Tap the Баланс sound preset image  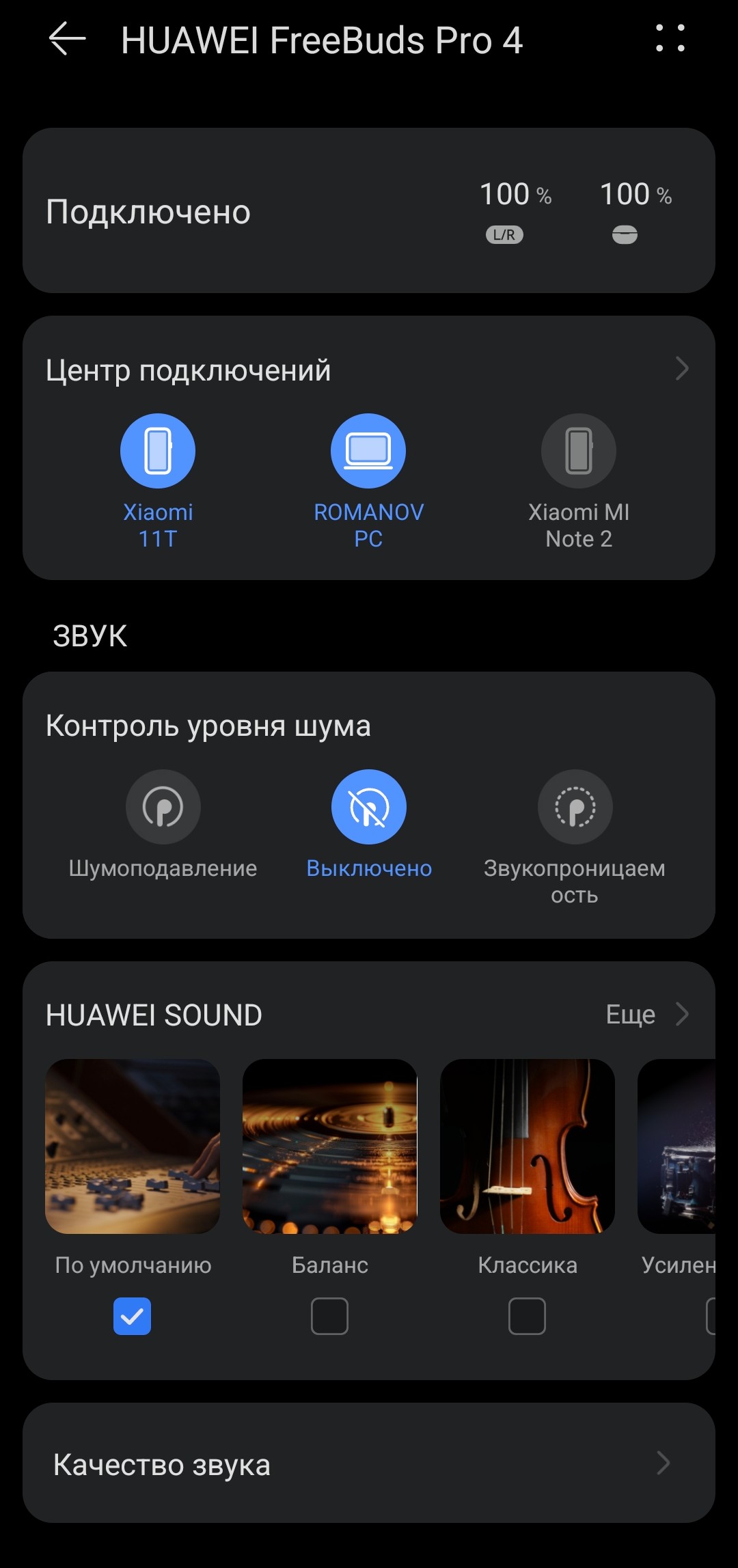pyautogui.click(x=330, y=1146)
